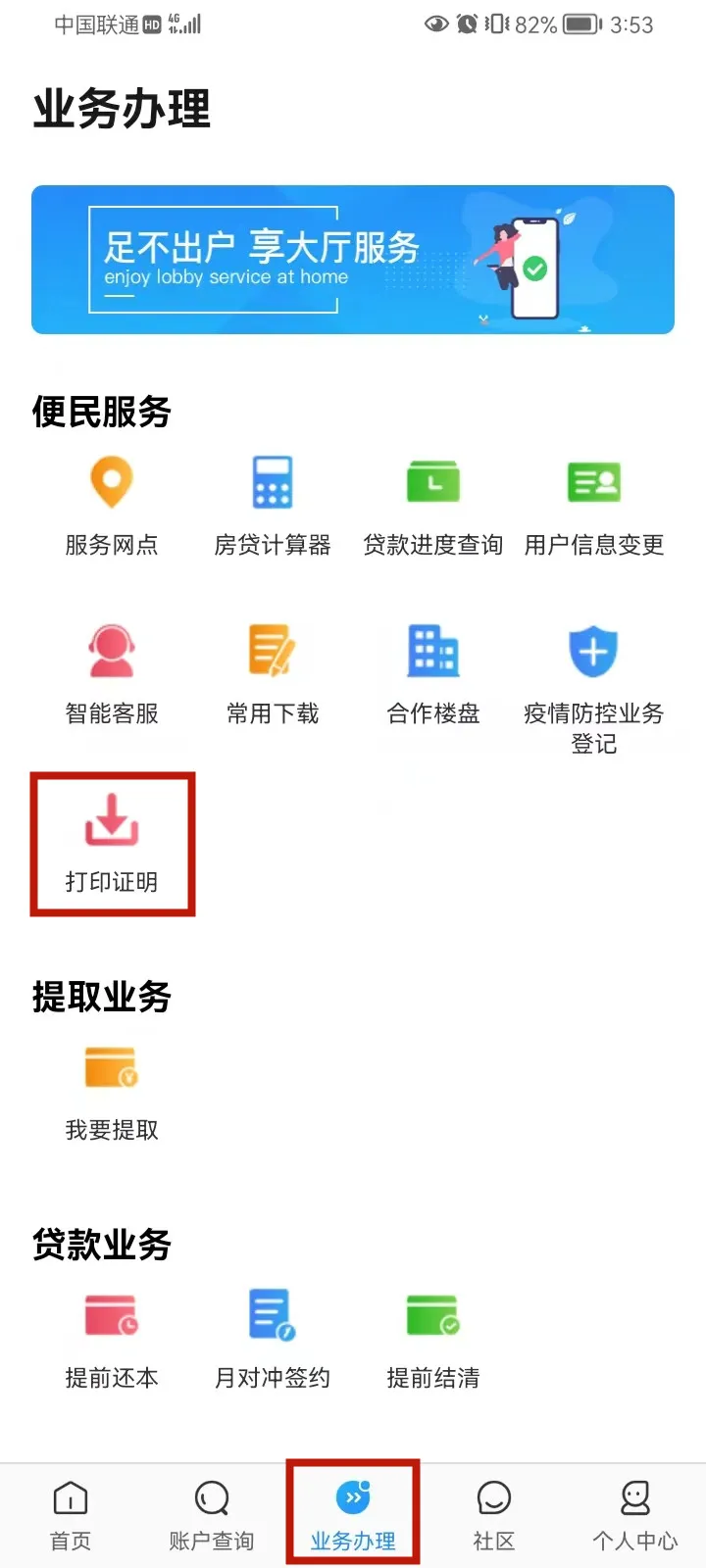Open 提前结清 early loan settlement

432,1339
